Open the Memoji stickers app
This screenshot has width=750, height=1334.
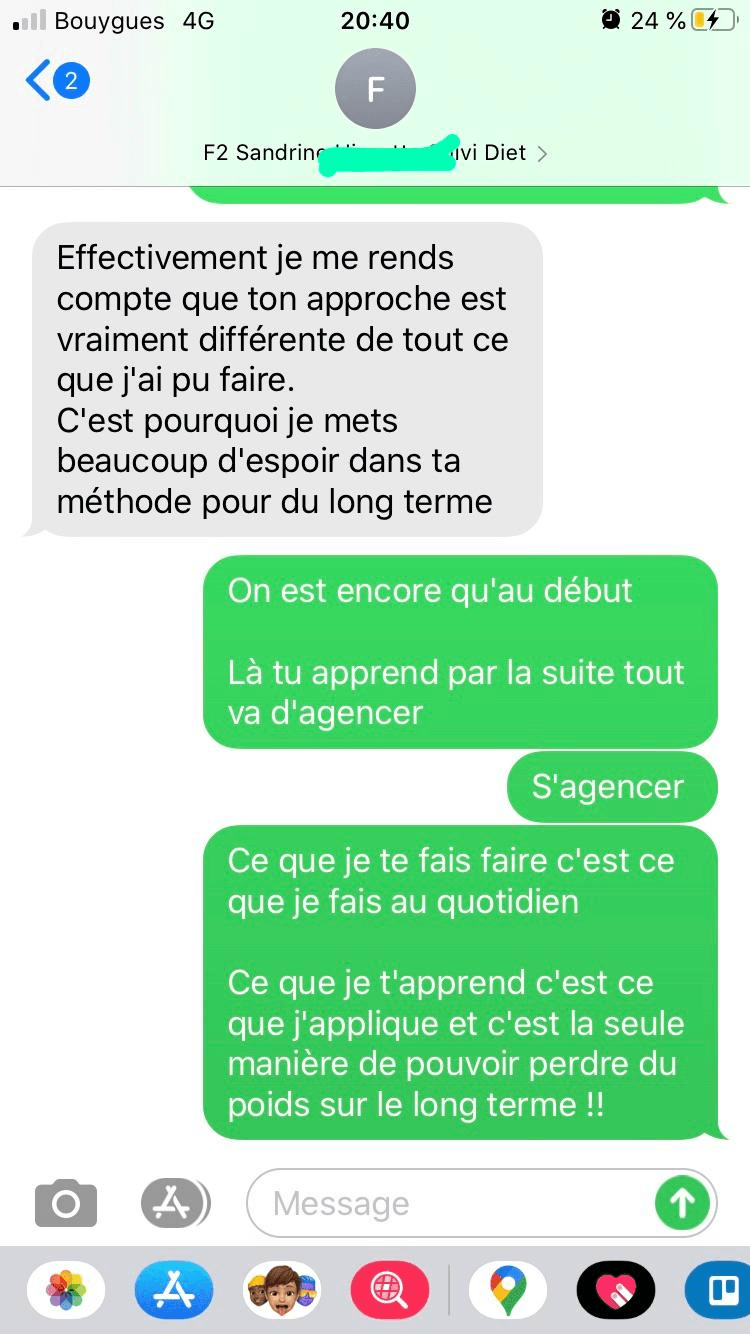coord(281,1291)
